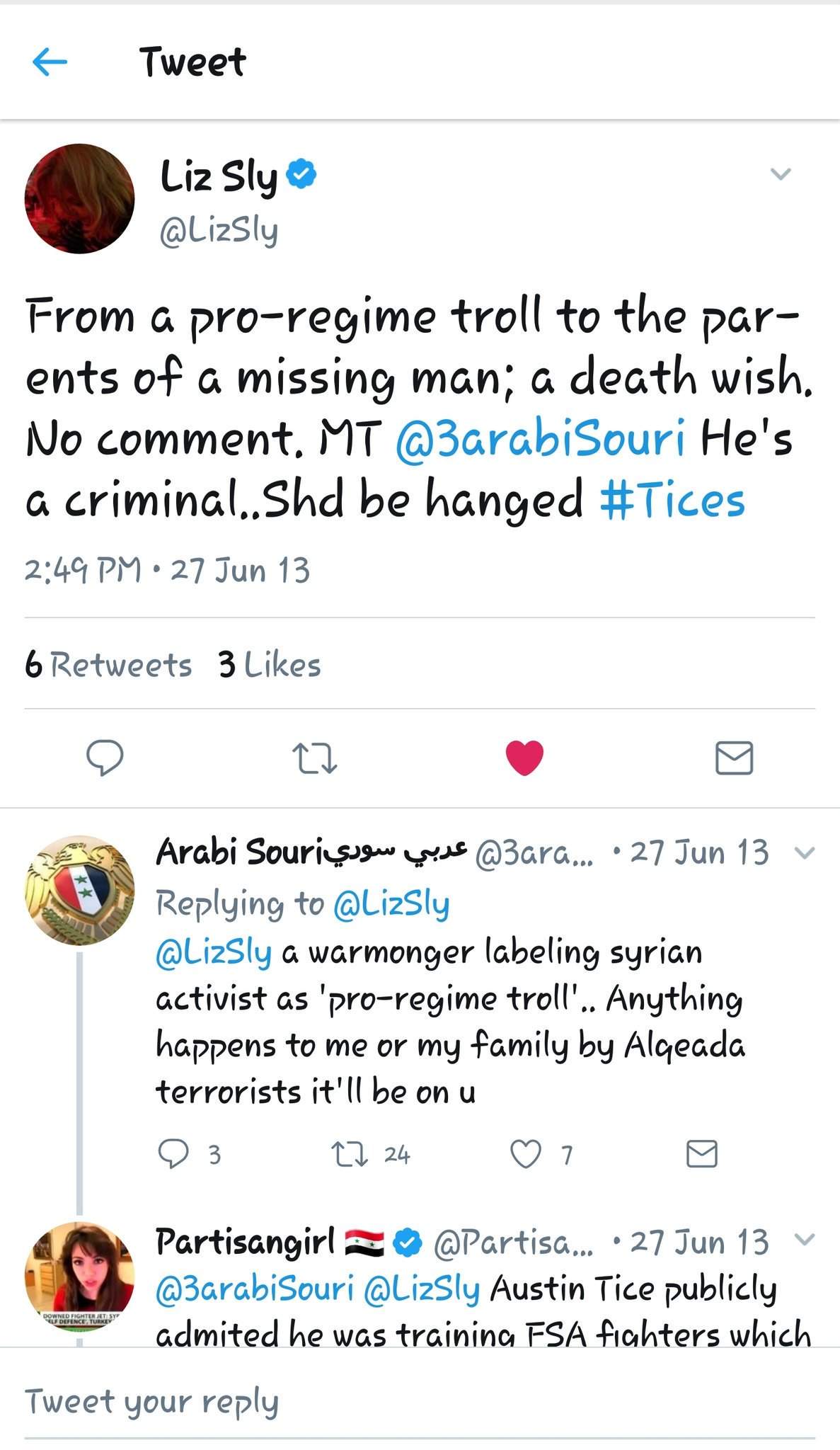View the 6 Retweets list
Screen dimensions: 840x1450
(108, 665)
